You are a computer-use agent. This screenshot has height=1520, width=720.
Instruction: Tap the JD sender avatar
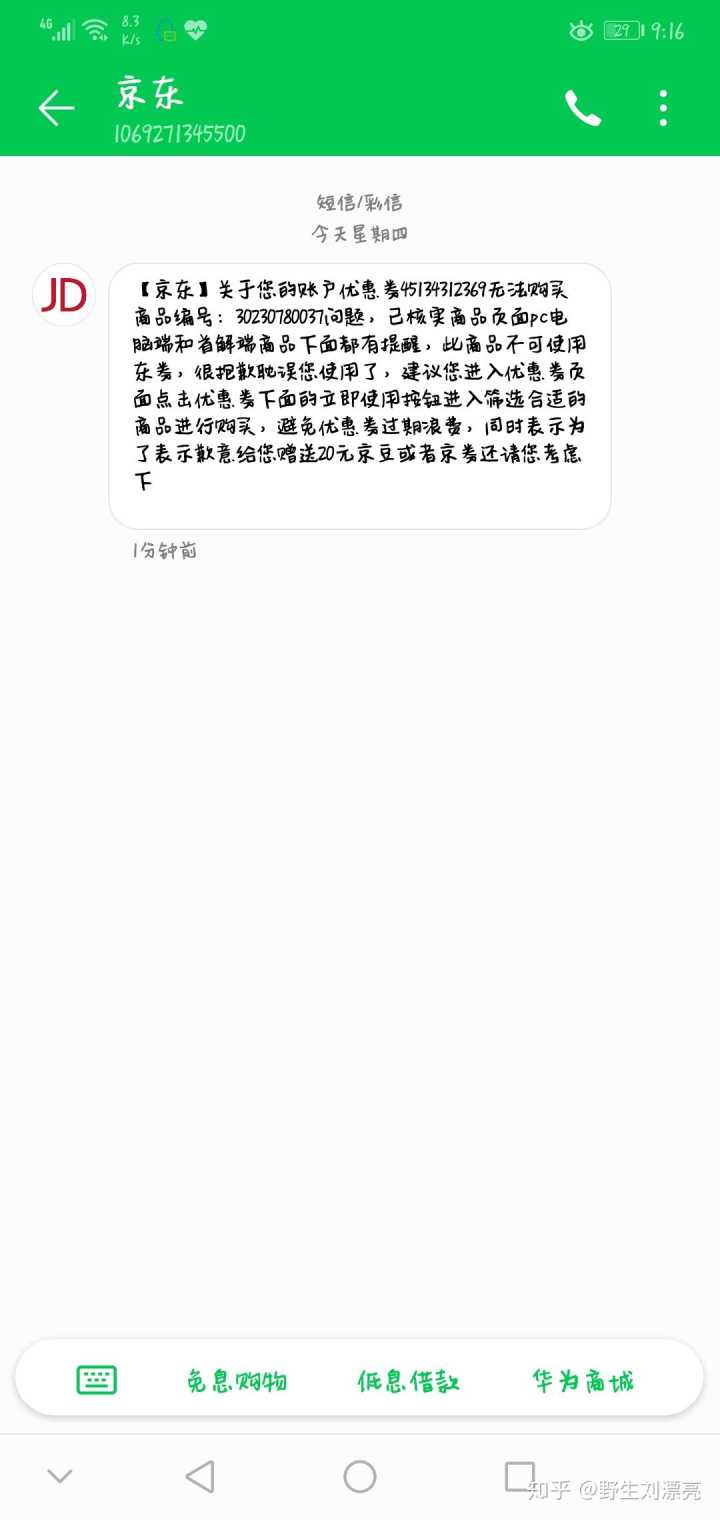click(64, 295)
